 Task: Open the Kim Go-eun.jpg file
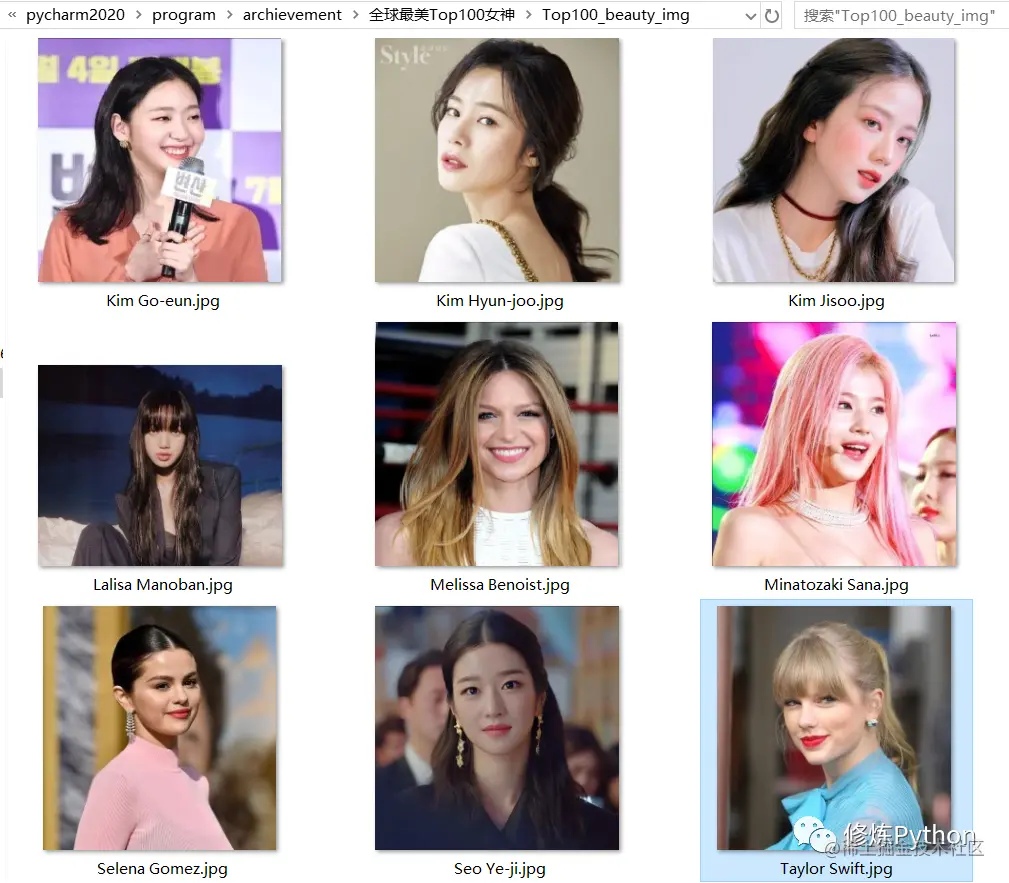[160, 160]
